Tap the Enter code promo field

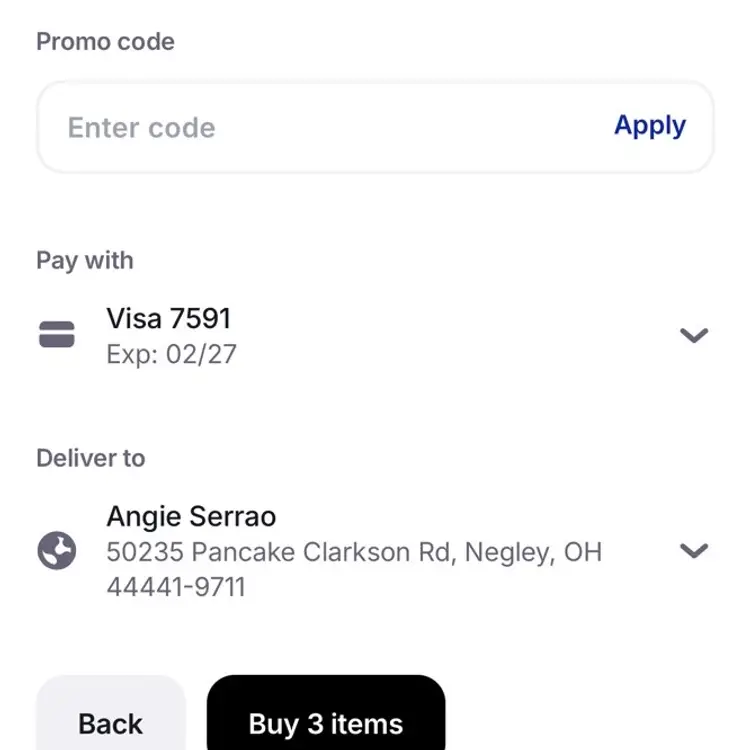[300, 127]
